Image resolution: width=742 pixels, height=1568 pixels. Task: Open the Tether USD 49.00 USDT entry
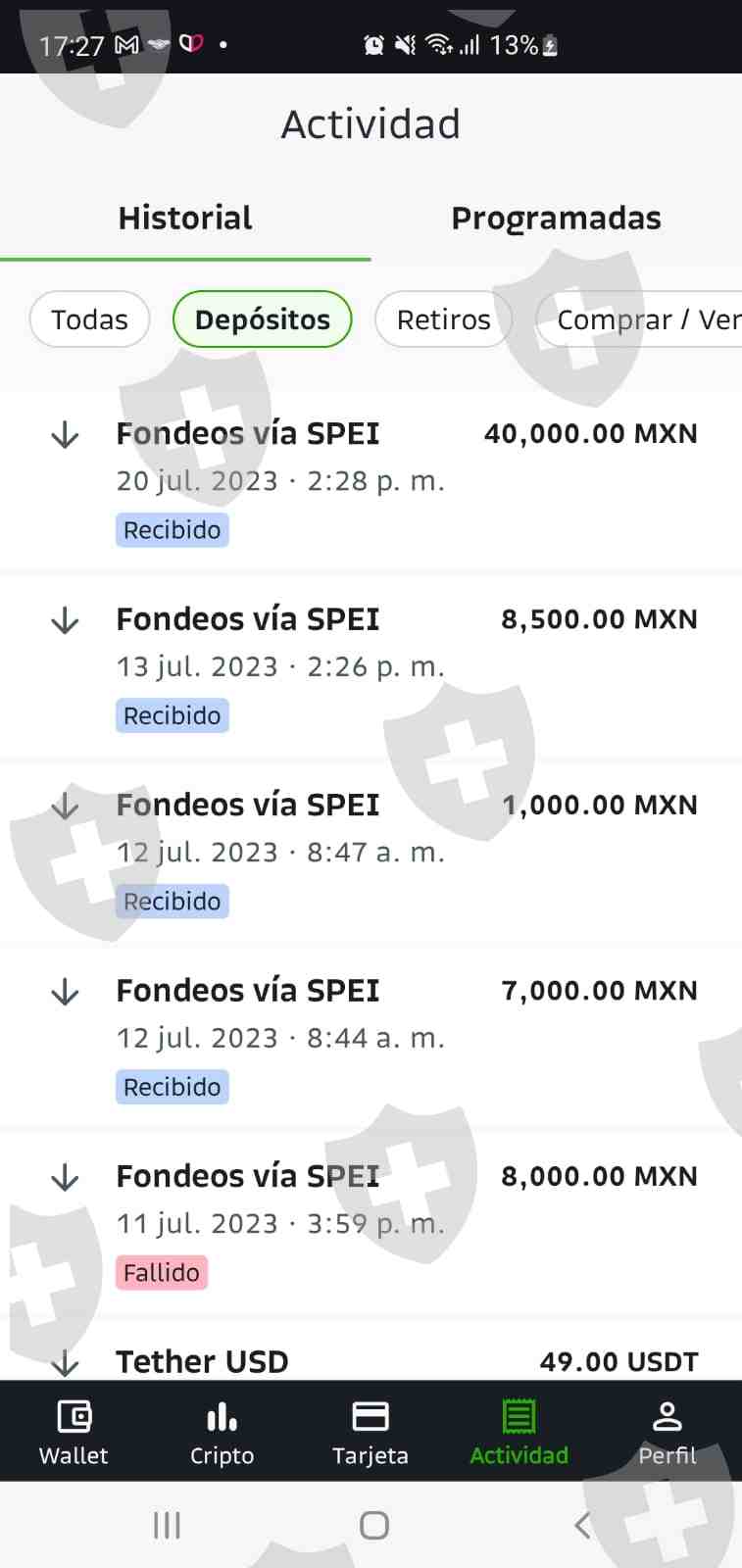[371, 1360]
